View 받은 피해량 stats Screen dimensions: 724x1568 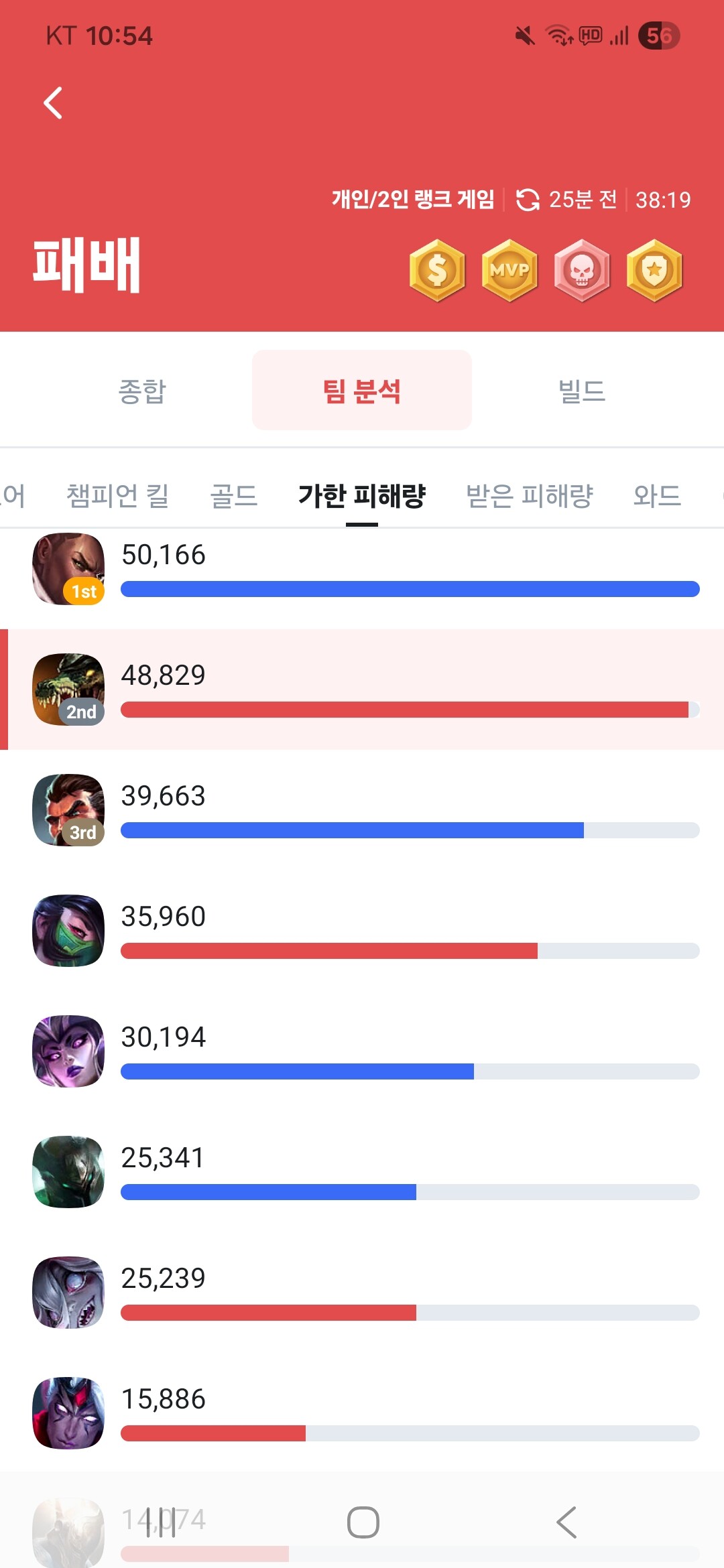click(x=530, y=496)
